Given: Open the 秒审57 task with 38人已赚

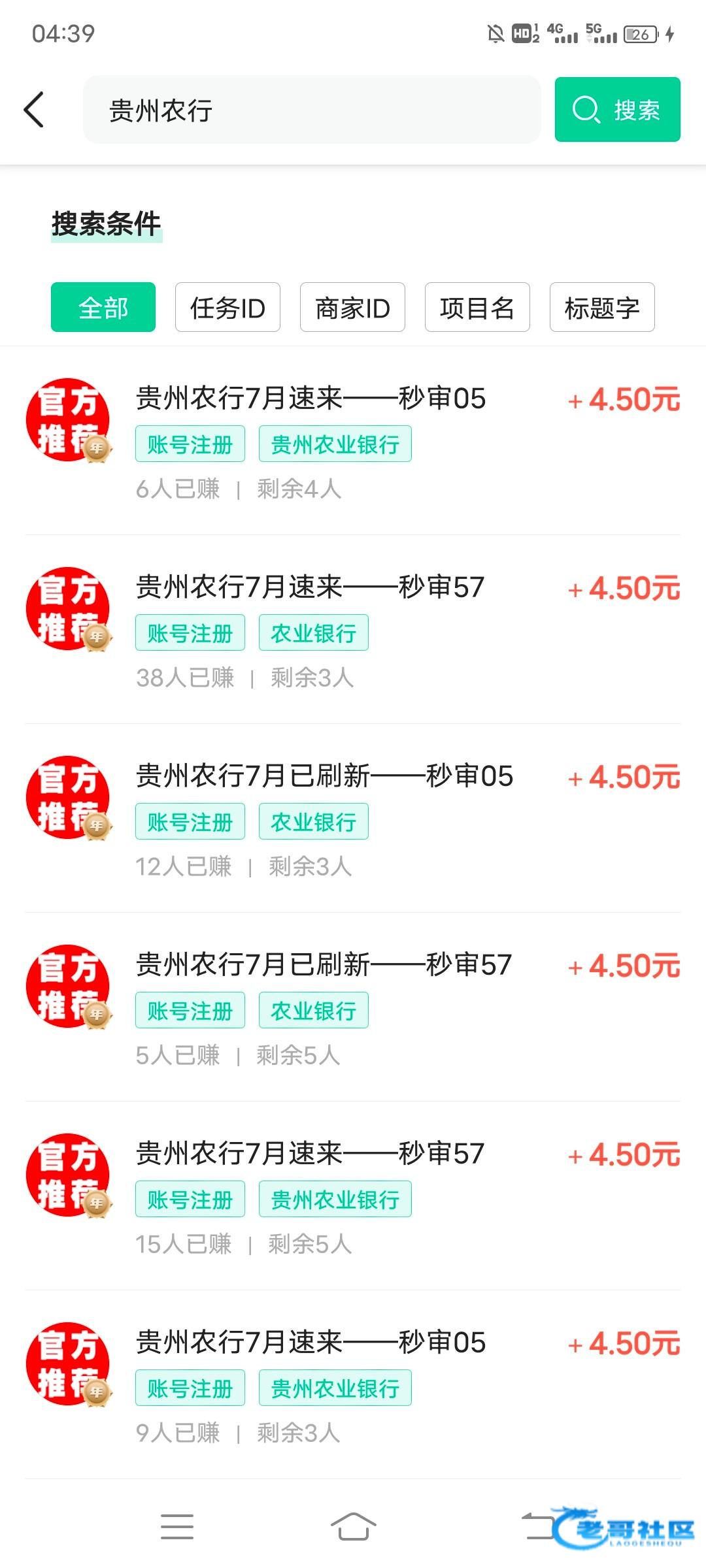Looking at the screenshot, I should point(353,630).
